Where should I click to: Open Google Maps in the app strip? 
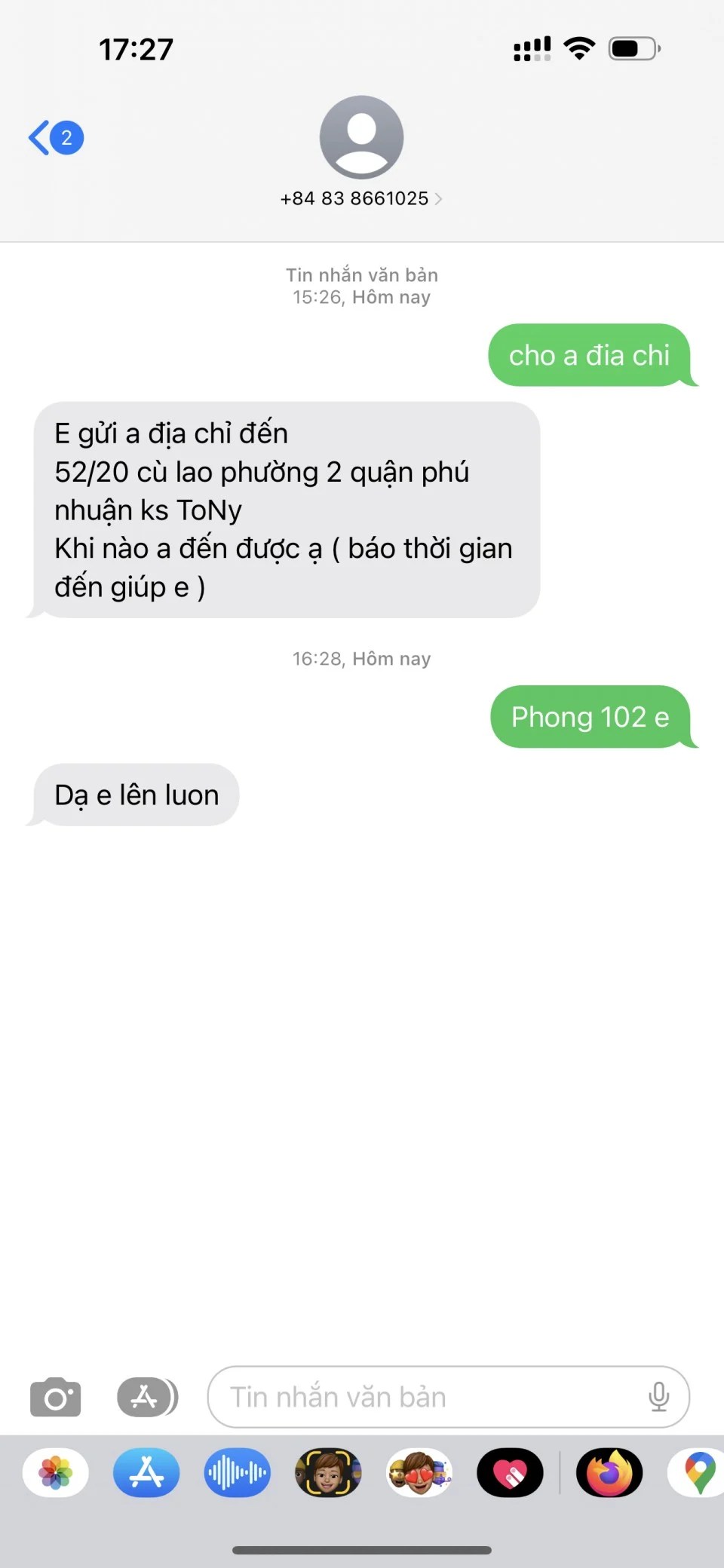698,1472
